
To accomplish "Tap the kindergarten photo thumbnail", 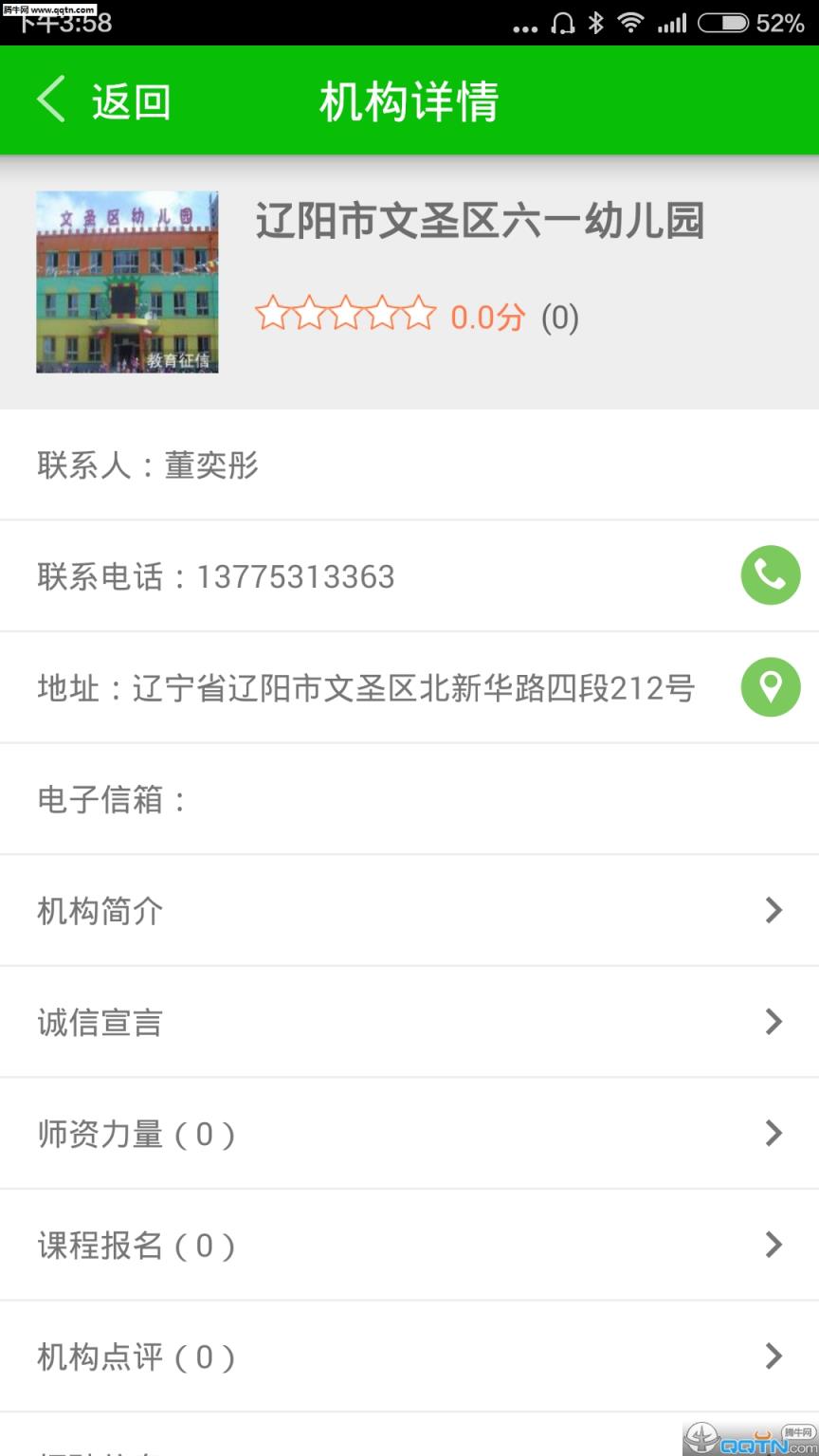I will click(126, 282).
